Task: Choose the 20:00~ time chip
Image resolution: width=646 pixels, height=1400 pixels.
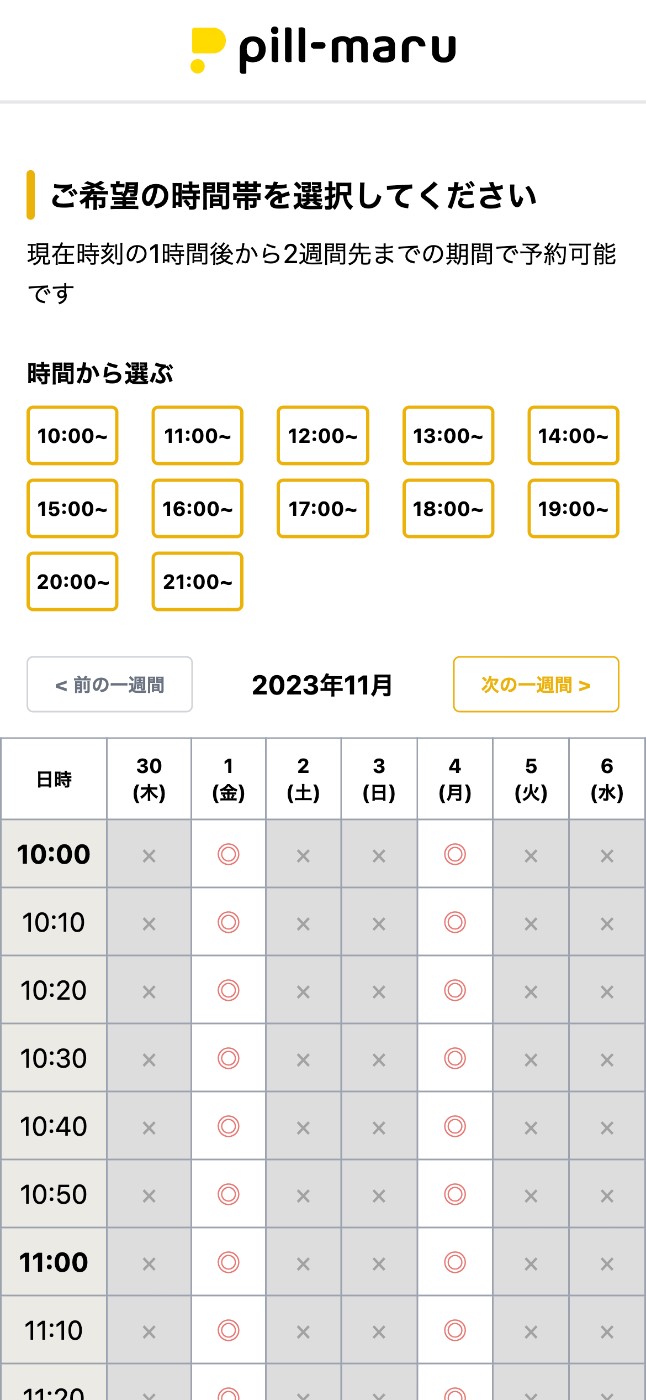Action: (x=72, y=582)
